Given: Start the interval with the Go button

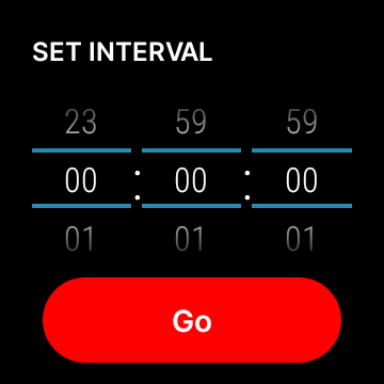Looking at the screenshot, I should pos(192,320).
